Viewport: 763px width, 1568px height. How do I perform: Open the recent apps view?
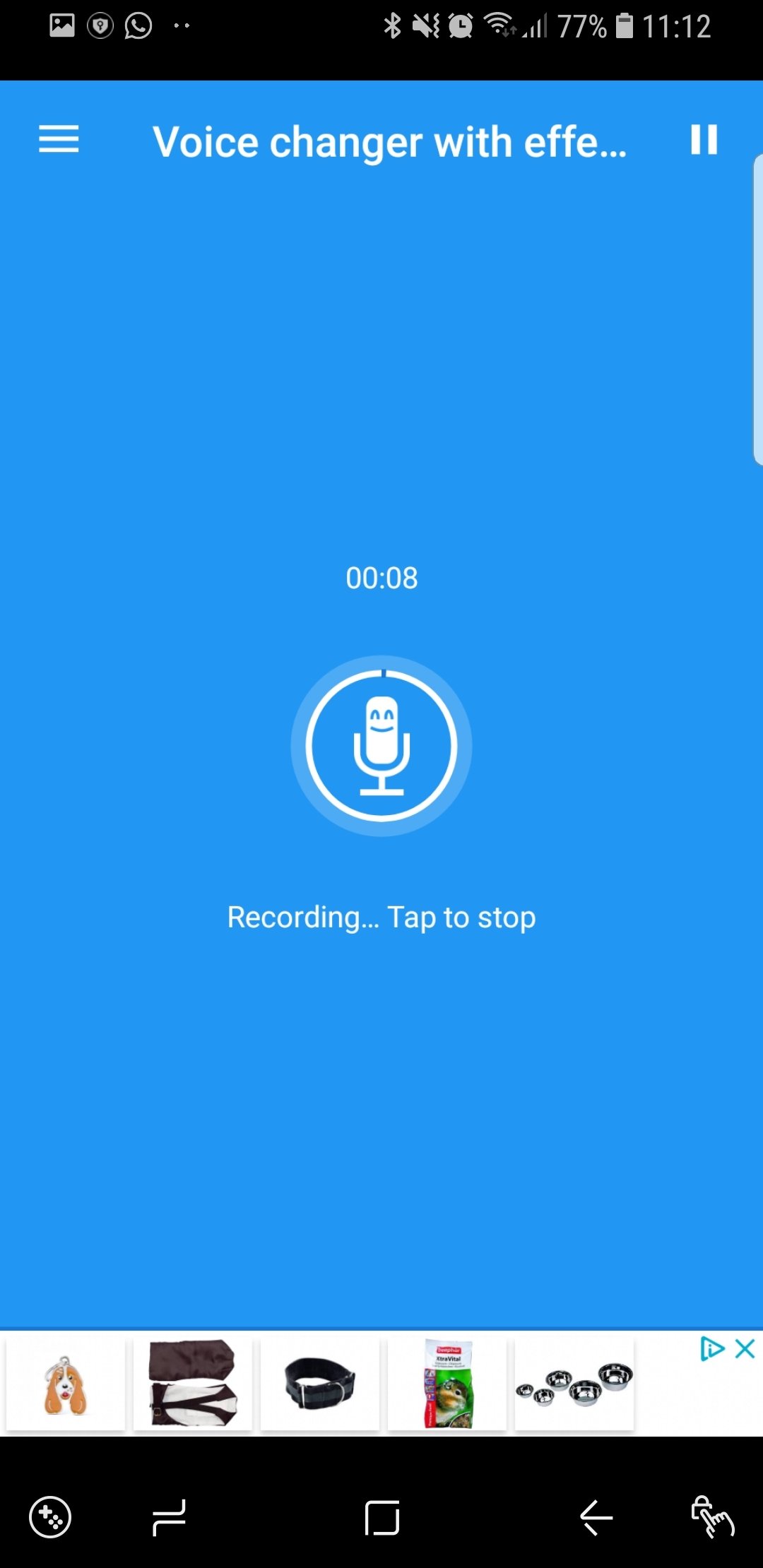click(170, 1517)
